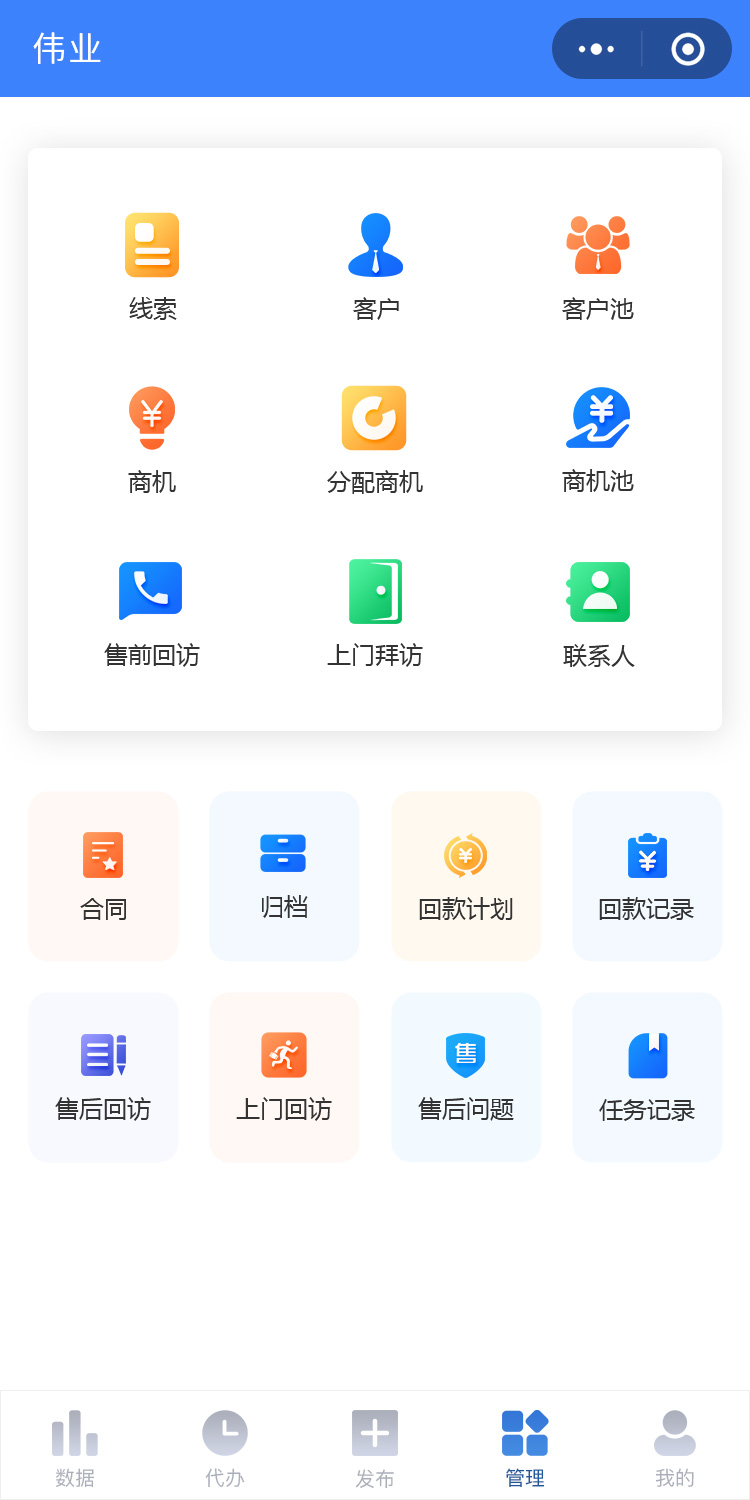The width and height of the screenshot is (750, 1500).
Task: Open the 归档 archive card
Action: tap(284, 876)
